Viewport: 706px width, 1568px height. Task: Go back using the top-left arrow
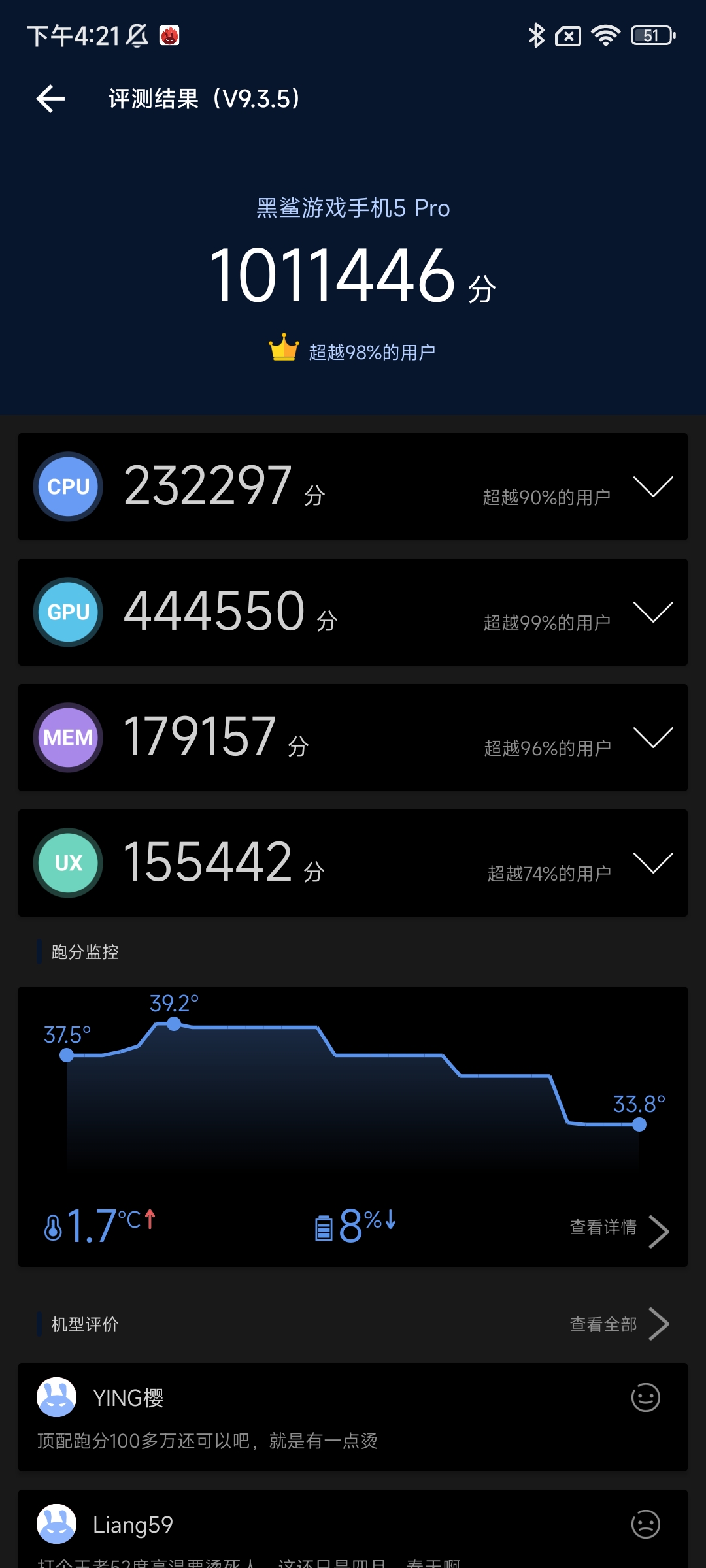(x=50, y=99)
